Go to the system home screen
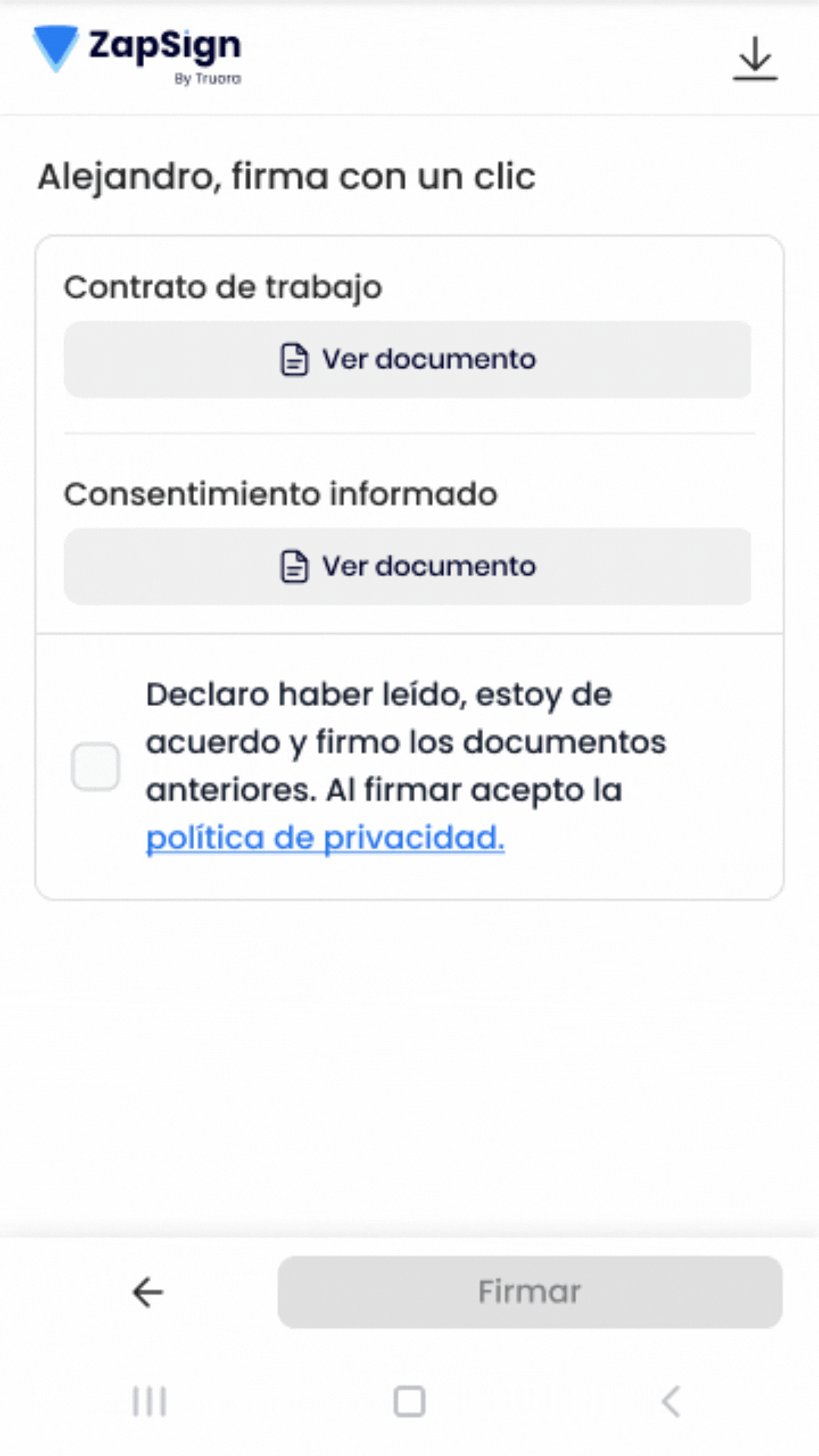Screen dimensions: 819x1456 pos(409,1401)
